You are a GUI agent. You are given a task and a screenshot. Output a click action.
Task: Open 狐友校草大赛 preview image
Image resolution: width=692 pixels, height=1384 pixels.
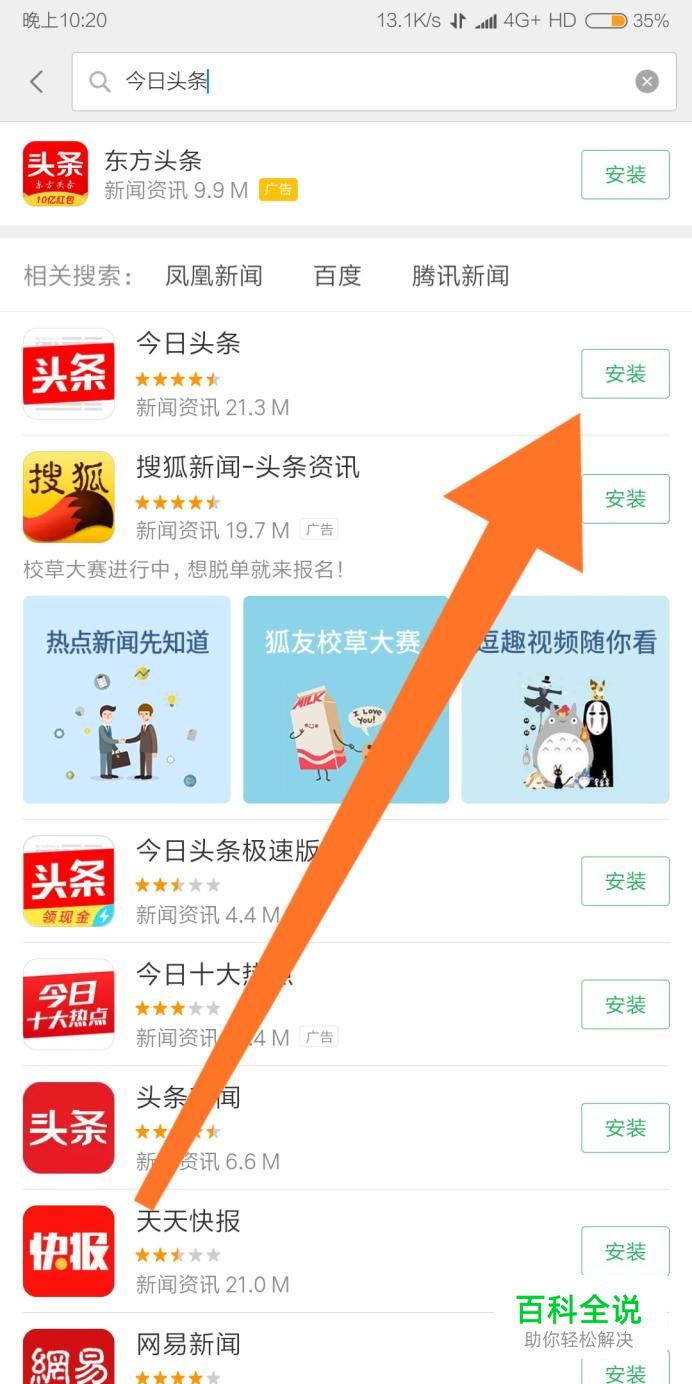(x=345, y=700)
